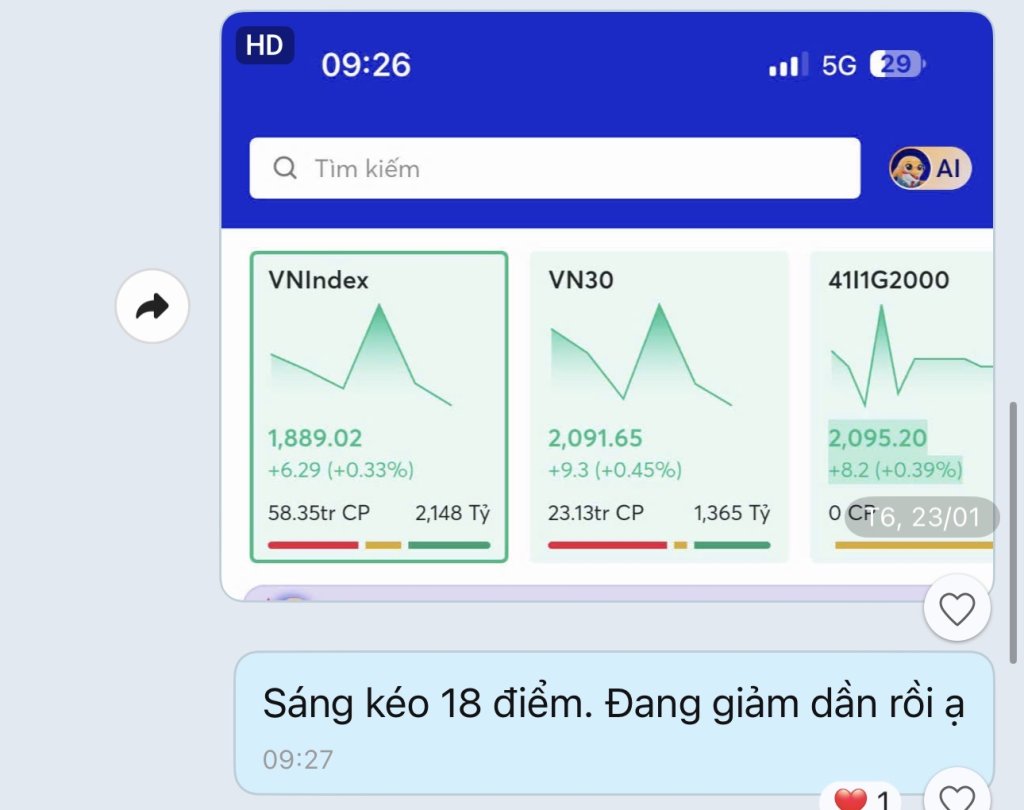The width and height of the screenshot is (1024, 810).
Task: React with heart to the screenshot image
Action: pos(957,608)
